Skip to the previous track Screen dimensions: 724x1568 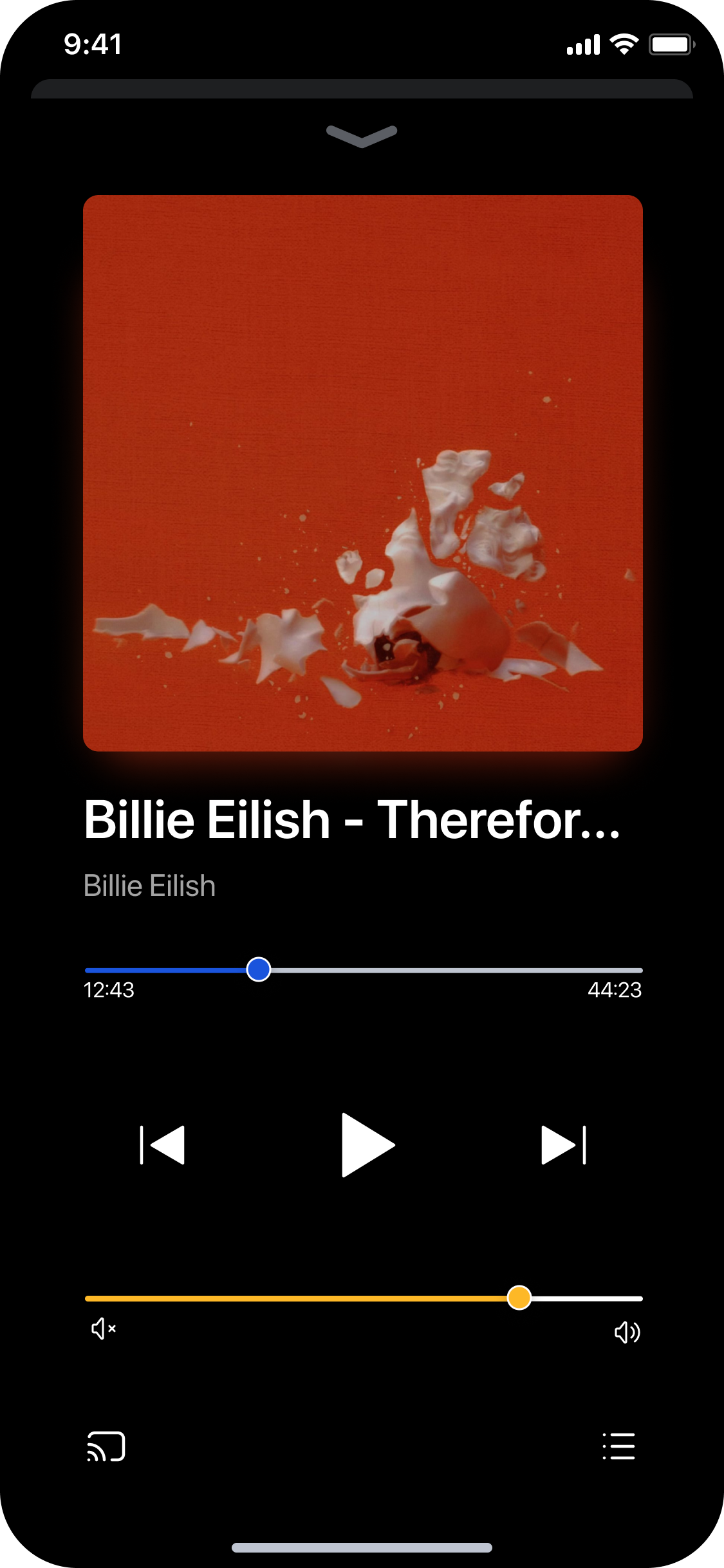(x=163, y=1145)
